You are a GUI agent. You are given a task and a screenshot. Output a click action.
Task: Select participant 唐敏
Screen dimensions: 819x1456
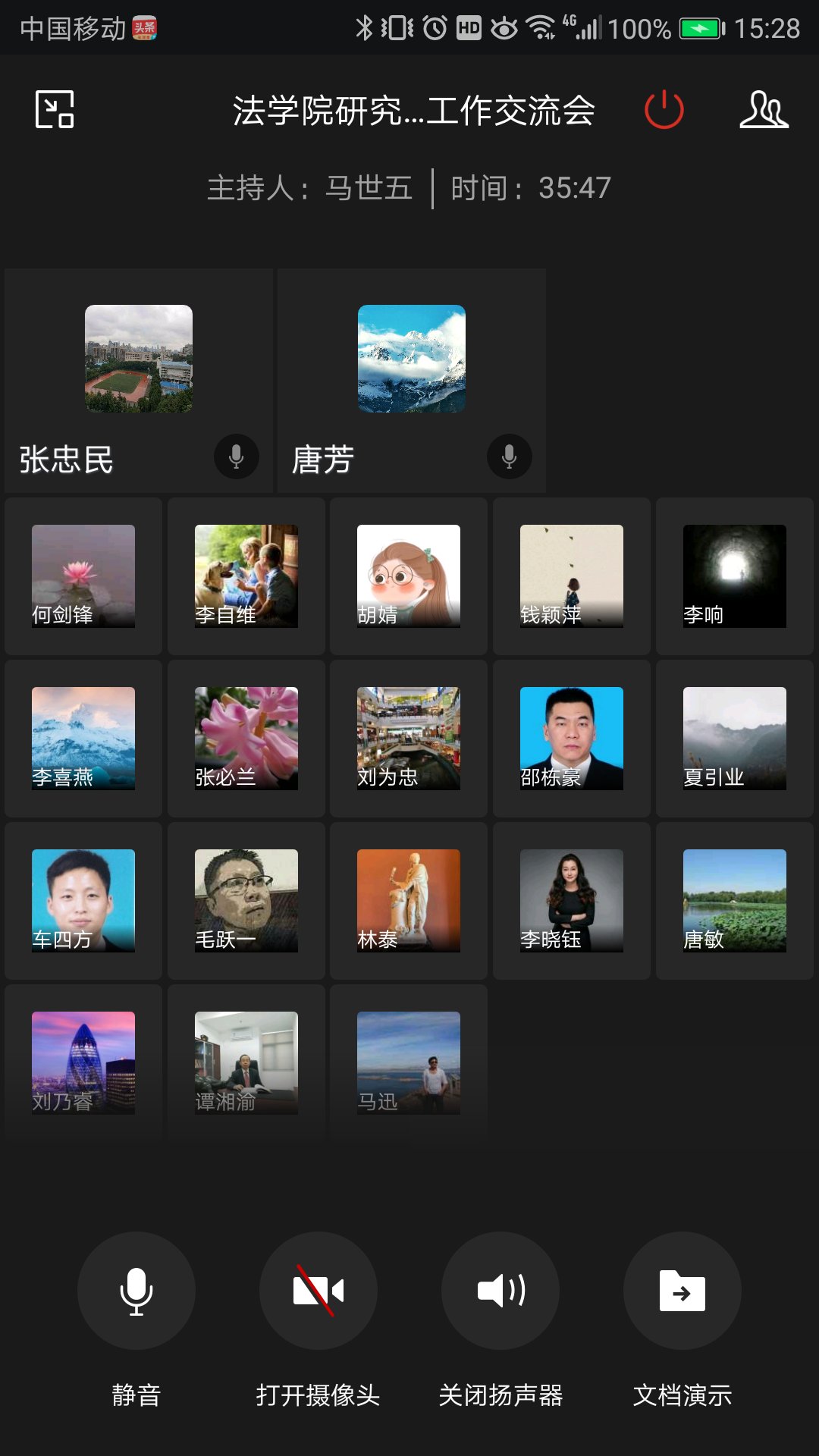pyautogui.click(x=734, y=901)
